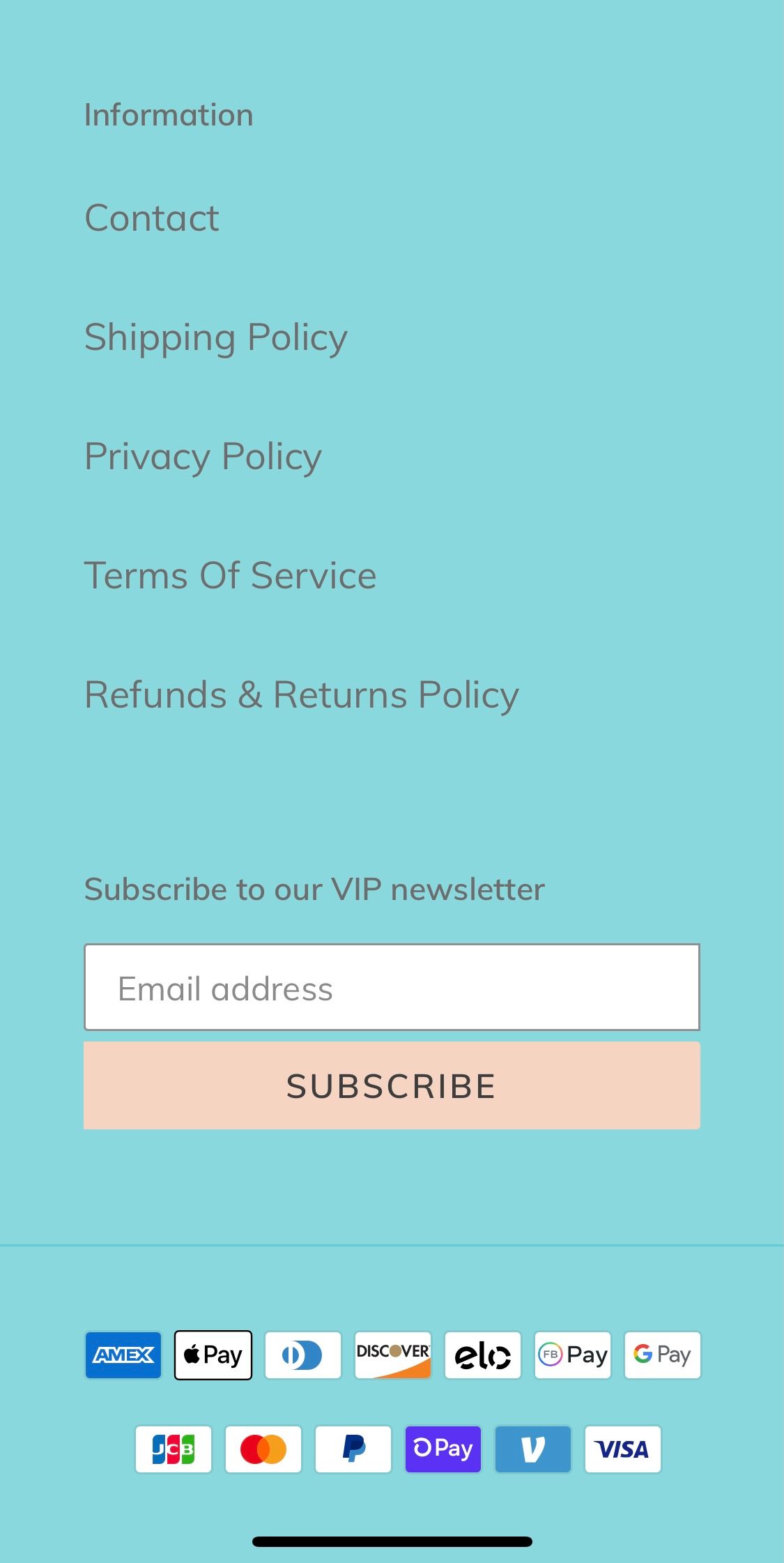The image size is (784, 1563).
Task: Open the Contact link
Action: pos(152,218)
